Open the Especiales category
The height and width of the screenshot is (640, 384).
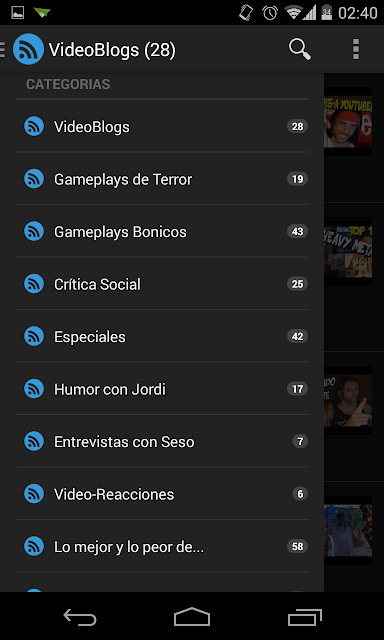pyautogui.click(x=162, y=336)
